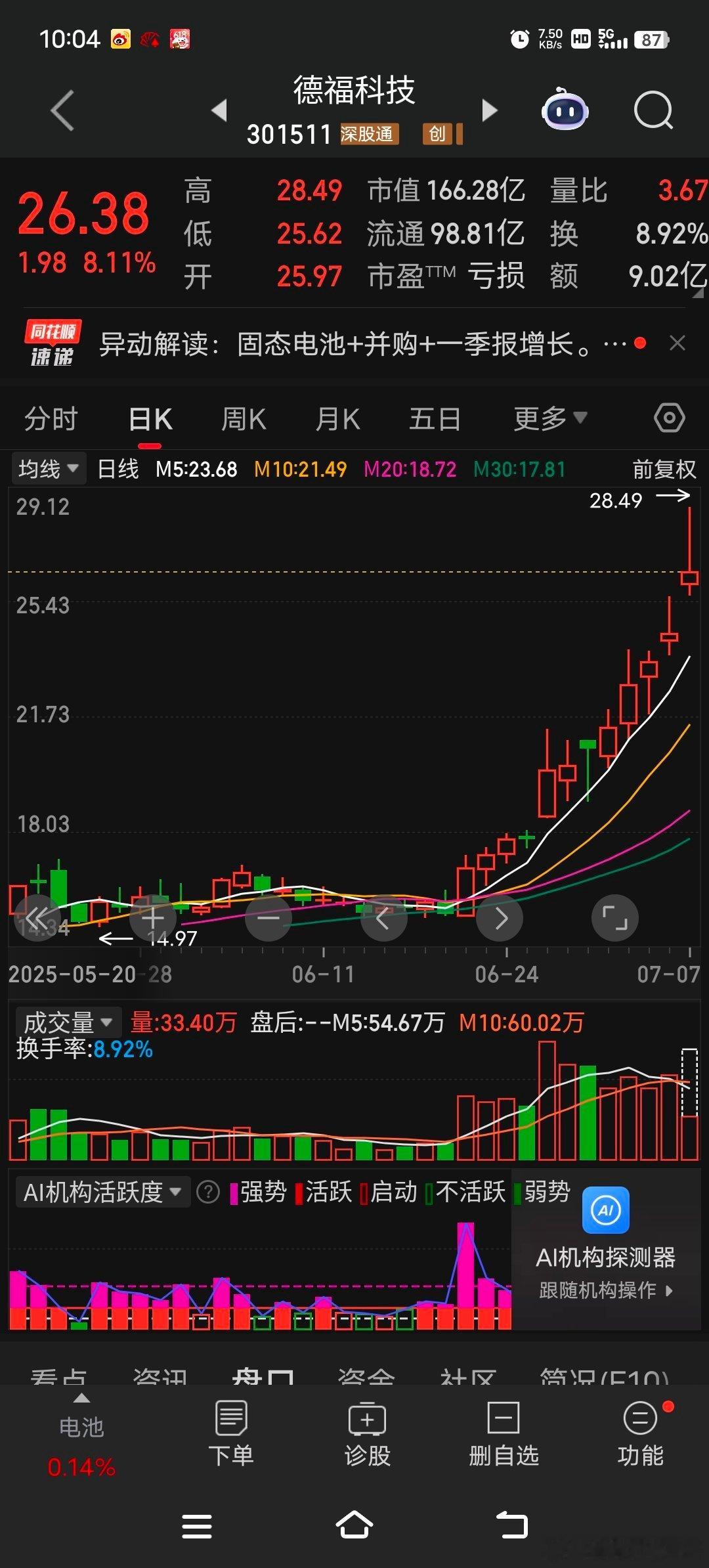
Task: Expand the 更多 chart period dropdown
Action: (549, 418)
